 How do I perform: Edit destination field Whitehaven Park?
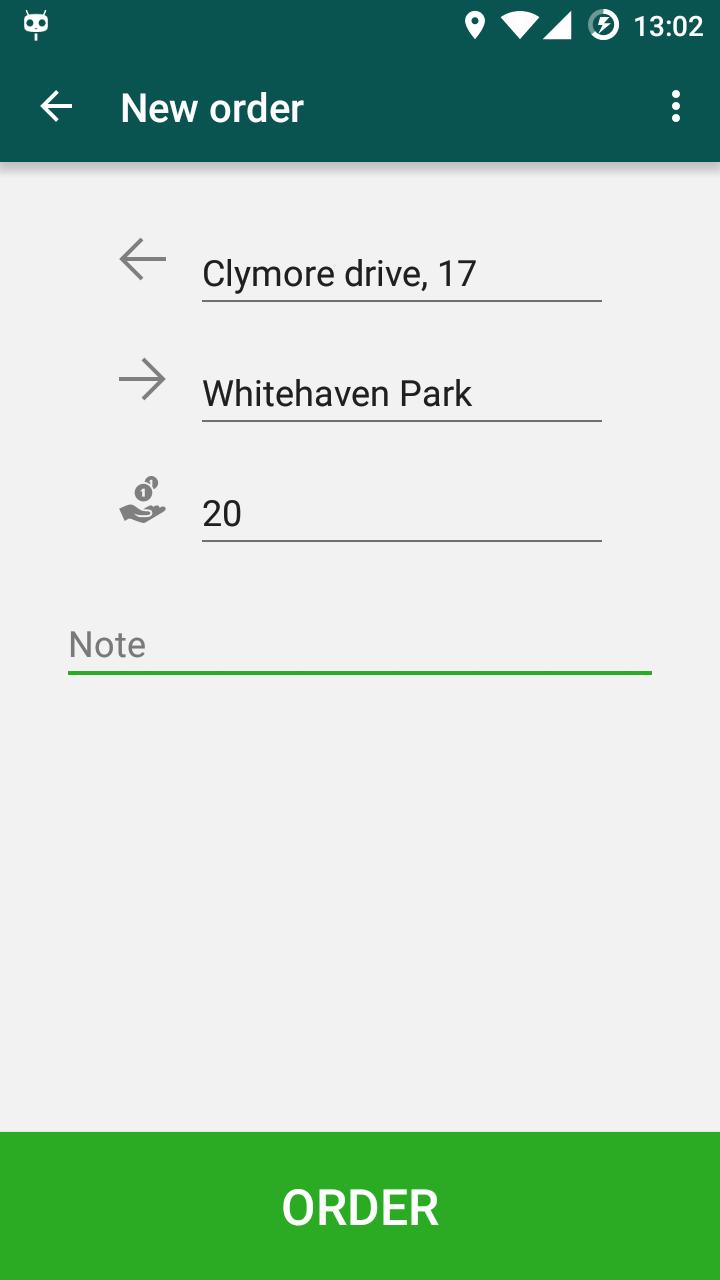(400, 394)
